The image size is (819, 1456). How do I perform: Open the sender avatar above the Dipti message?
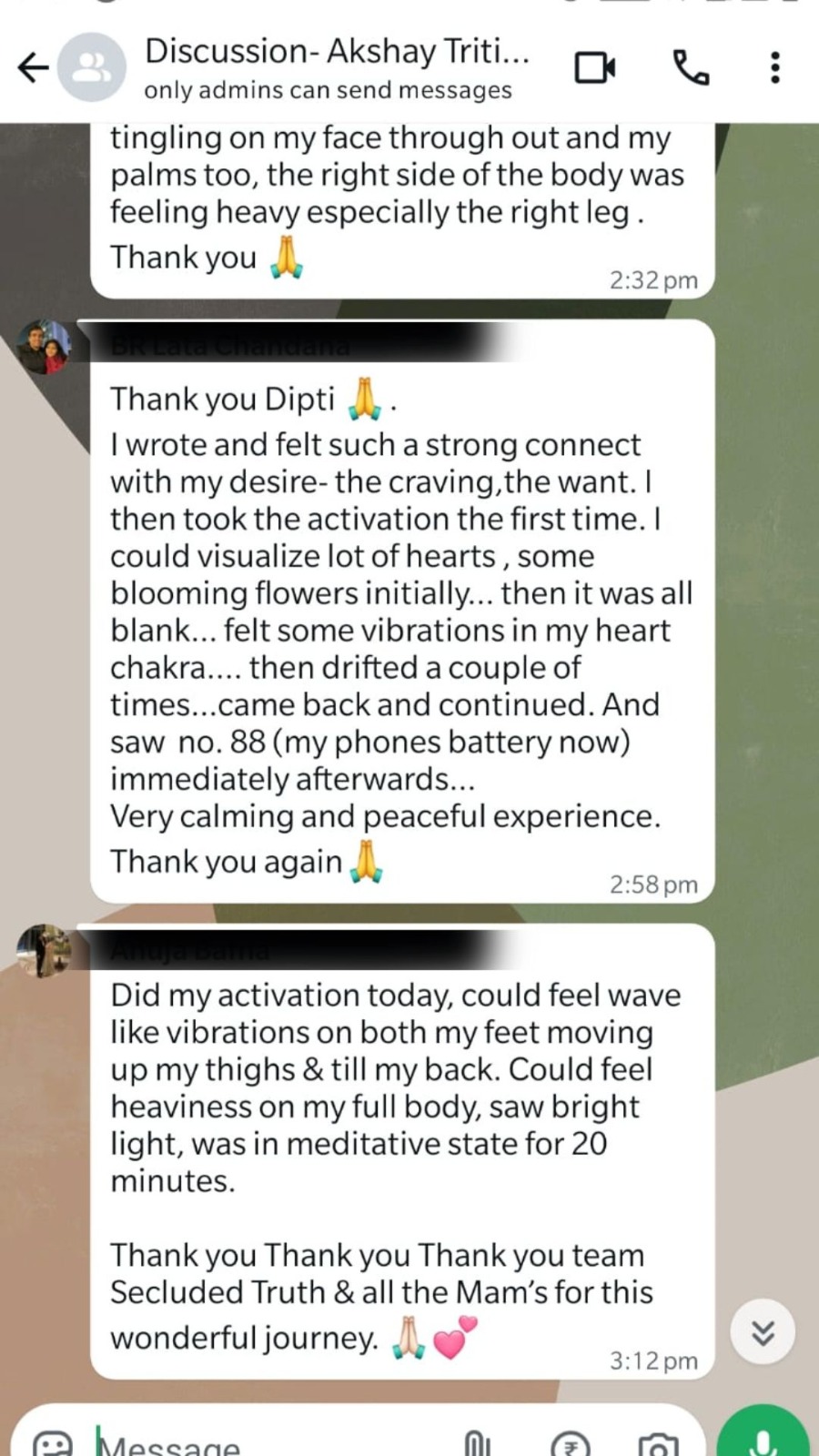tap(44, 347)
